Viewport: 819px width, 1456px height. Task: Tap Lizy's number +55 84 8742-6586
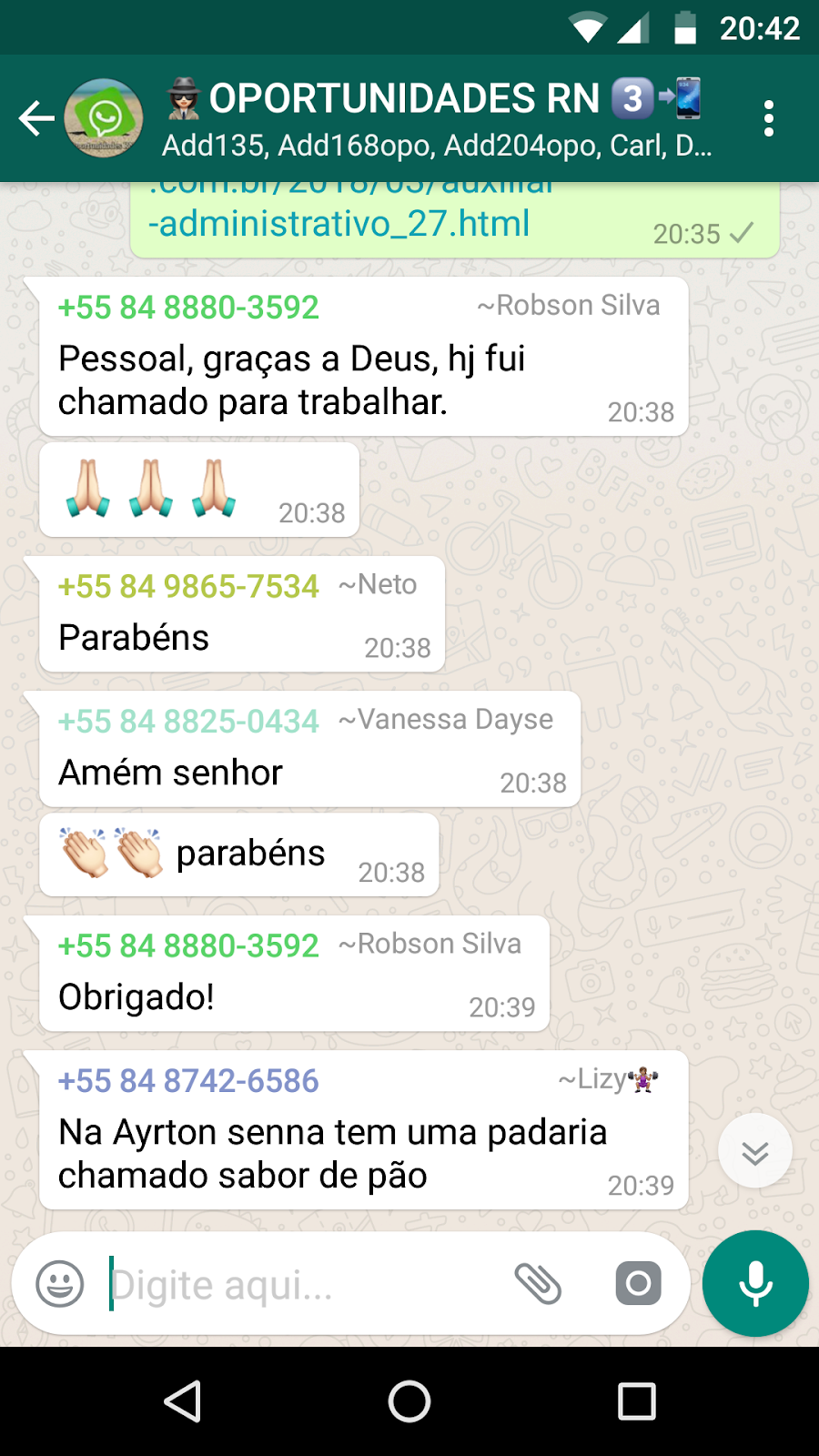(x=188, y=1081)
